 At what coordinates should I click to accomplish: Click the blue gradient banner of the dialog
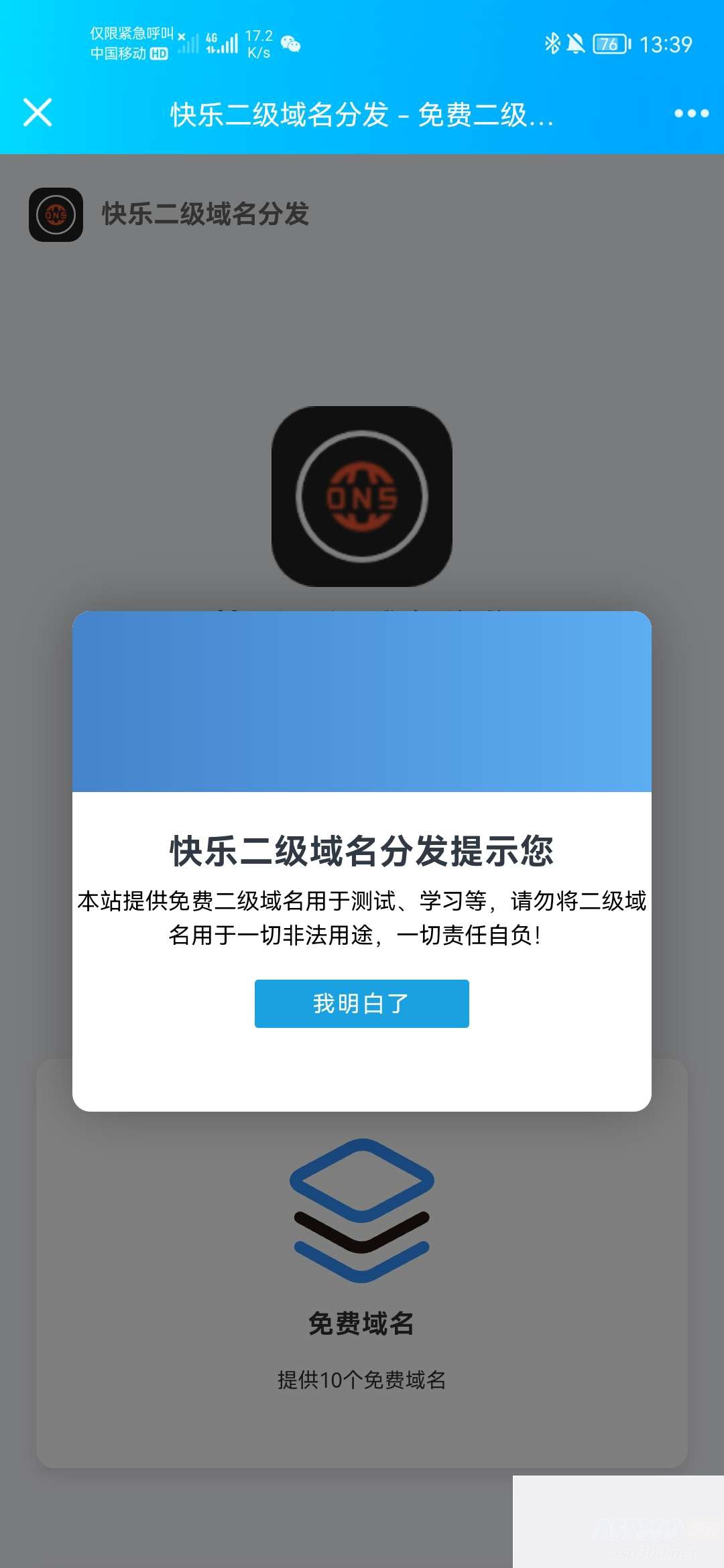pyautogui.click(x=362, y=700)
